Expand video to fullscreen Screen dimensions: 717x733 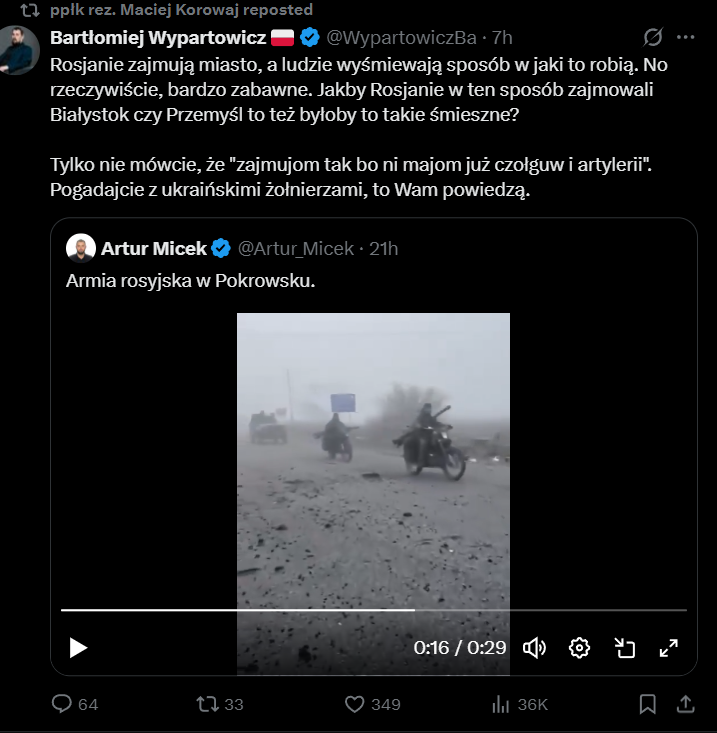pyautogui.click(x=669, y=647)
